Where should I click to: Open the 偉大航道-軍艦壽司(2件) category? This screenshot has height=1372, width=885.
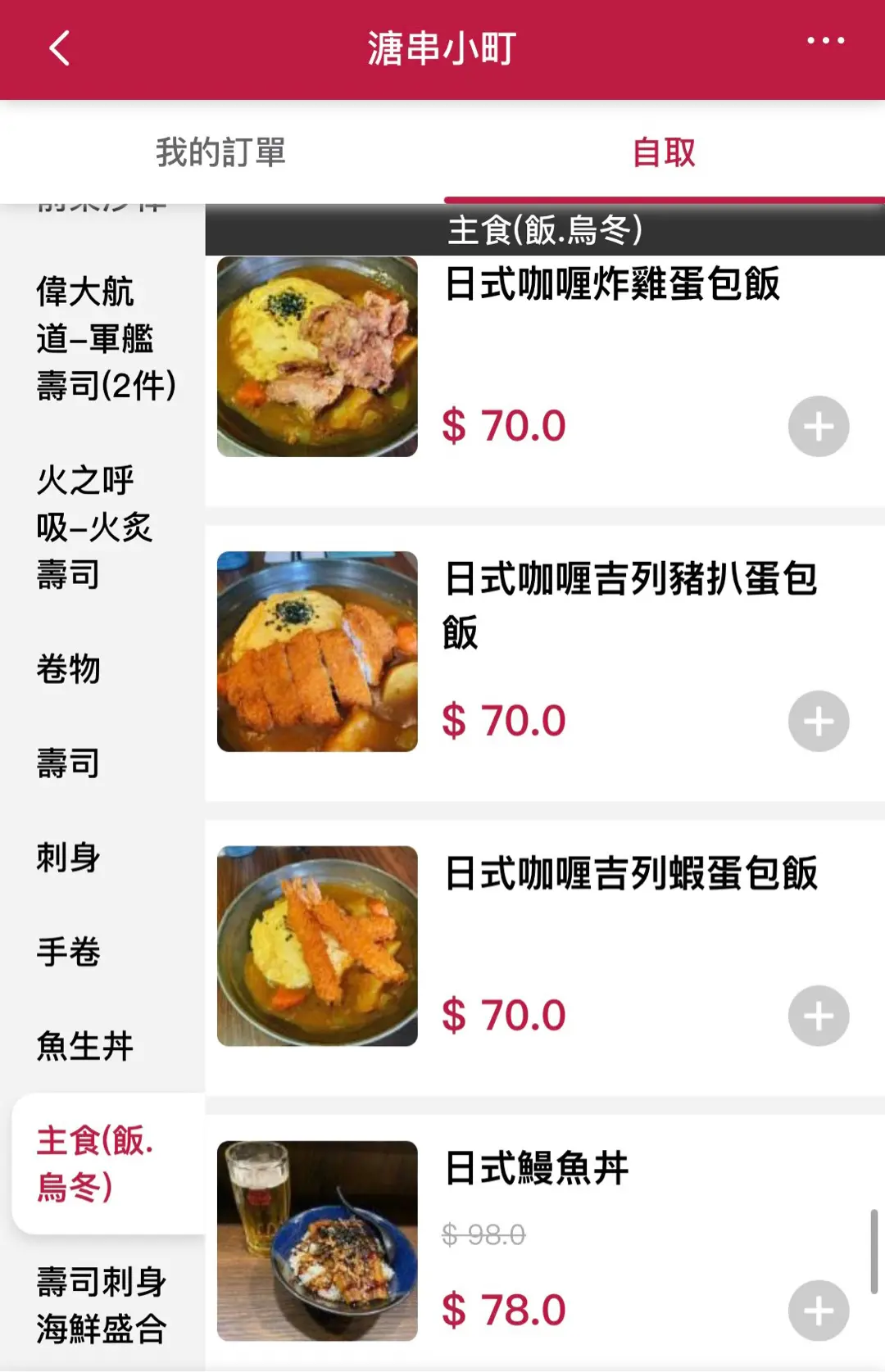(x=105, y=338)
